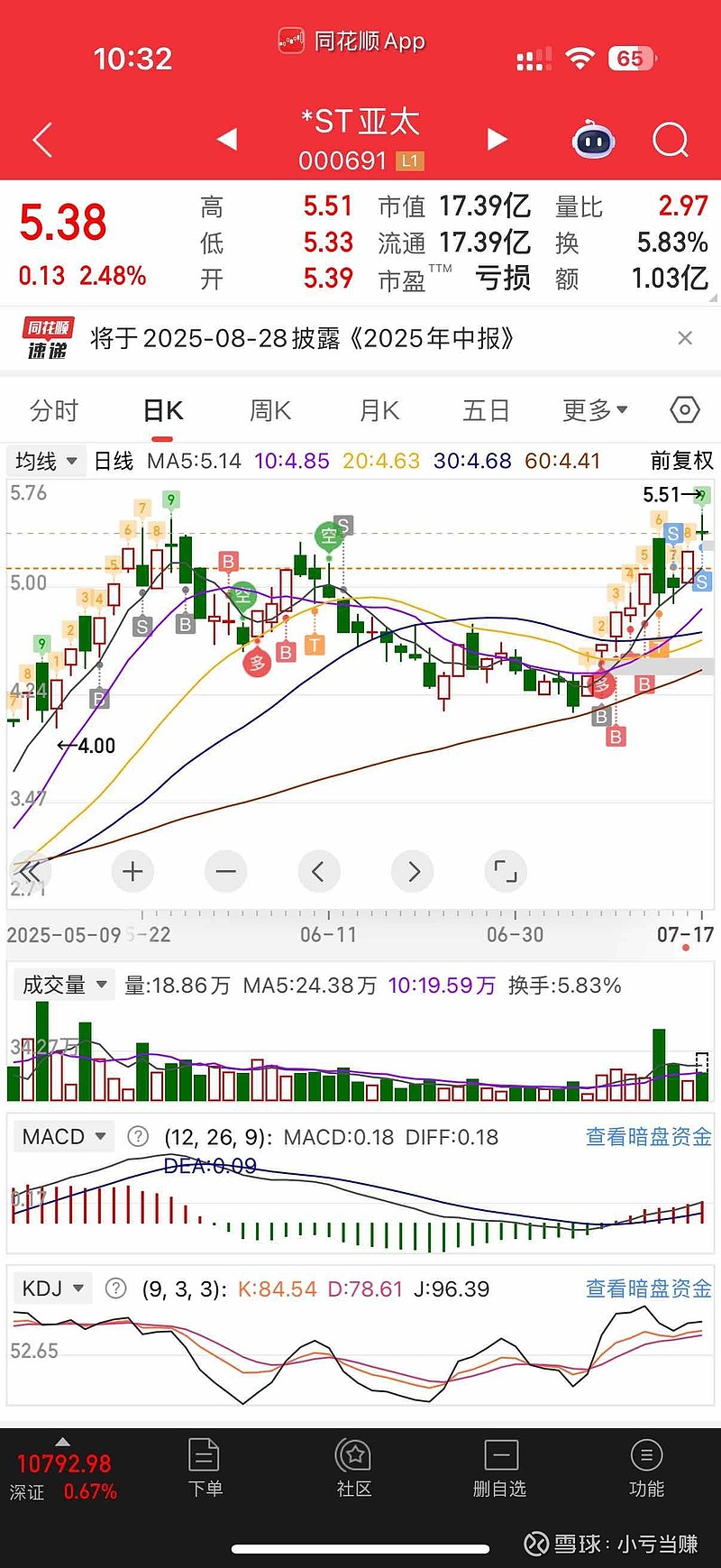Dismiss the 2025年中报 announcement banner
Image resolution: width=721 pixels, height=1568 pixels.
[685, 338]
